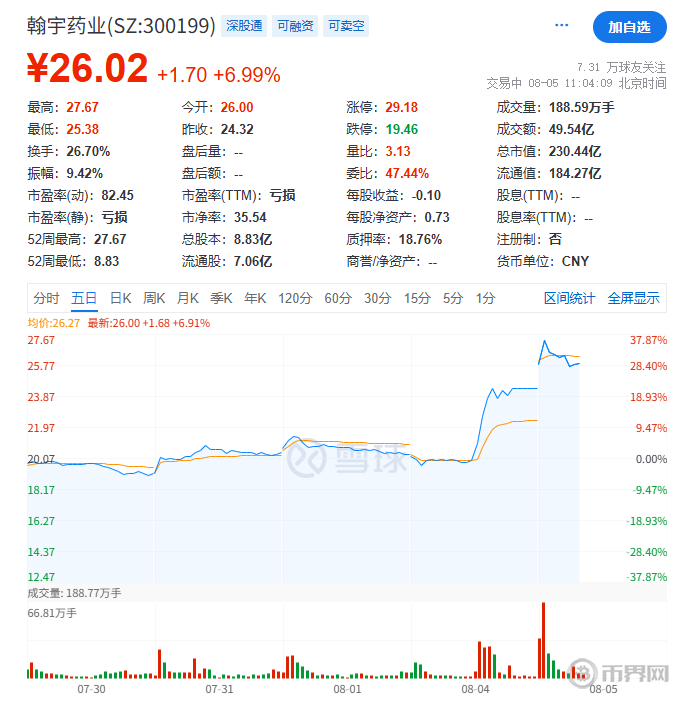Image resolution: width=680 pixels, height=701 pixels.
Task: Enter 全屏显示 fullscreen chart view
Action: [x=634, y=298]
